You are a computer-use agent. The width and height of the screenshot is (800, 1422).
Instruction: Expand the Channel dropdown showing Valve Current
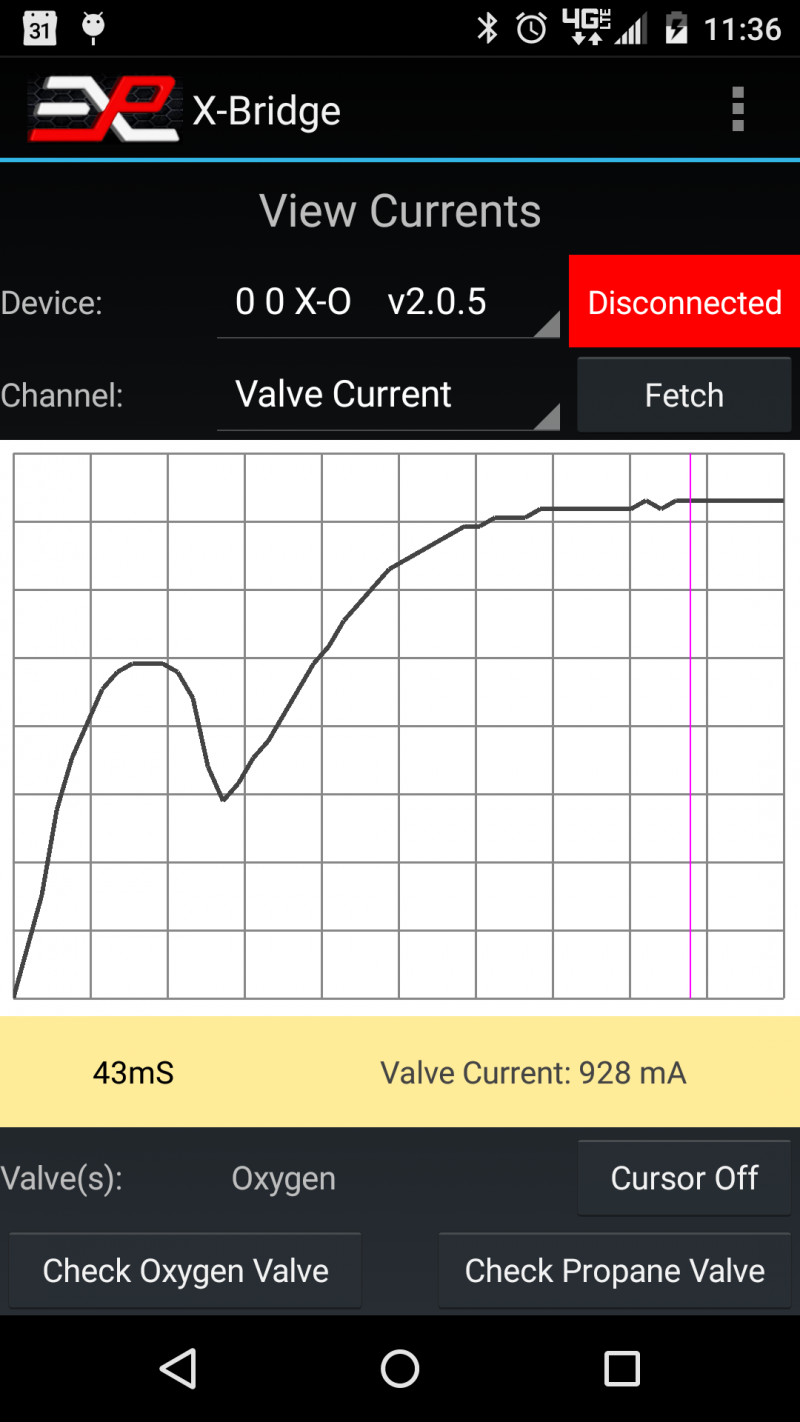coord(388,395)
